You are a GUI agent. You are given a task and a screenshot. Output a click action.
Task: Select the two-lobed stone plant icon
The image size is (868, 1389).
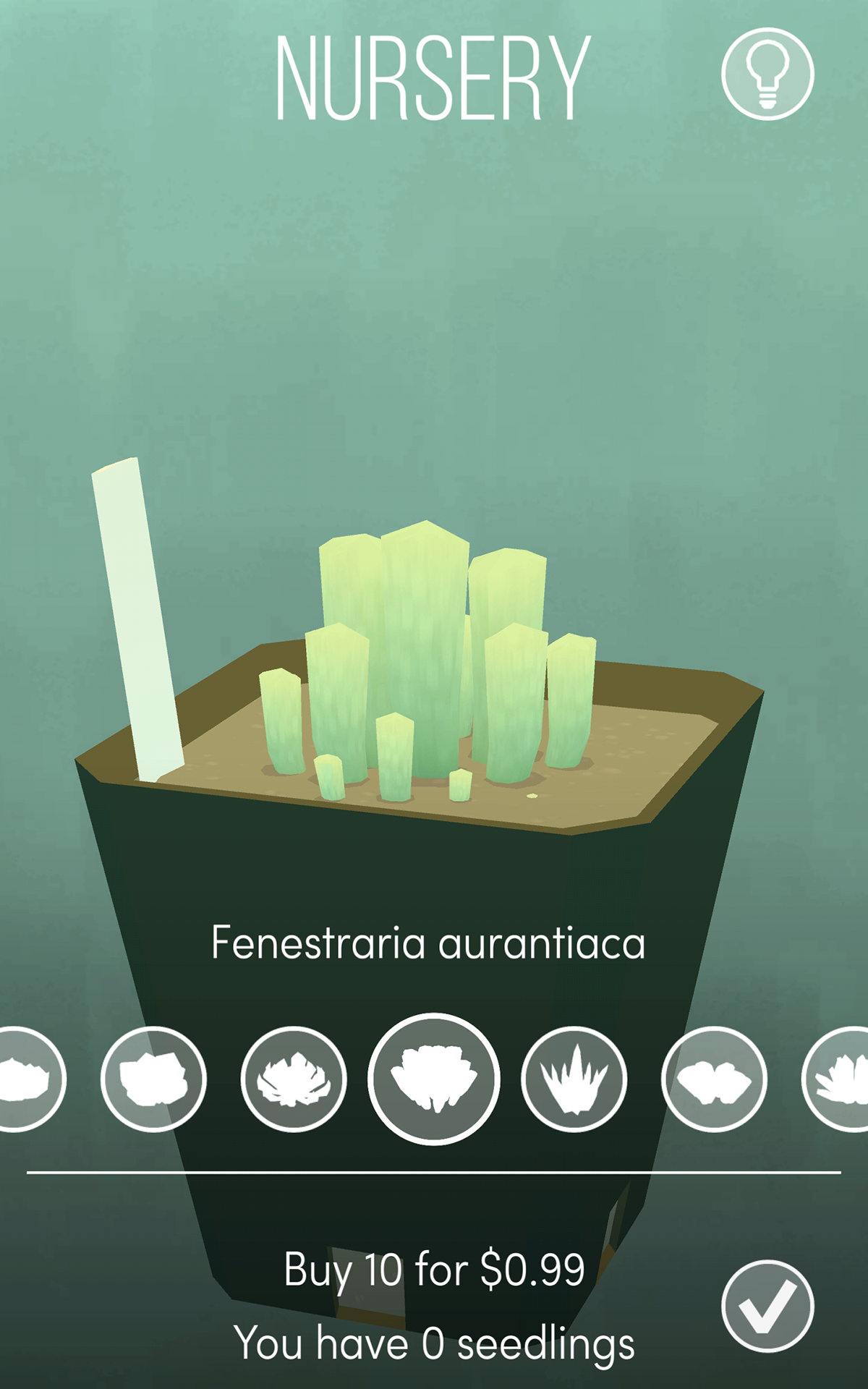pyautogui.click(x=715, y=1079)
